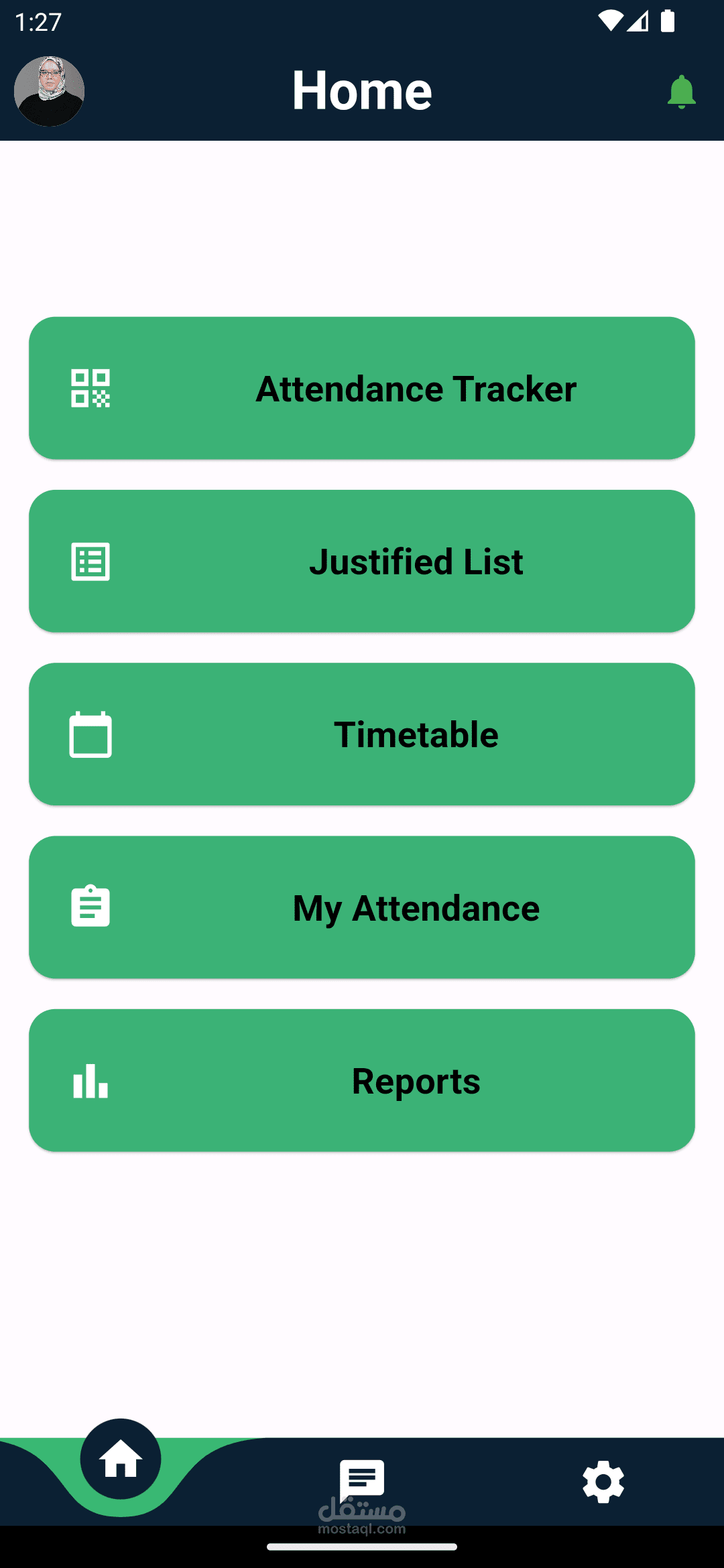Open Attendance Tracker
This screenshot has width=724, height=1568.
point(362,389)
